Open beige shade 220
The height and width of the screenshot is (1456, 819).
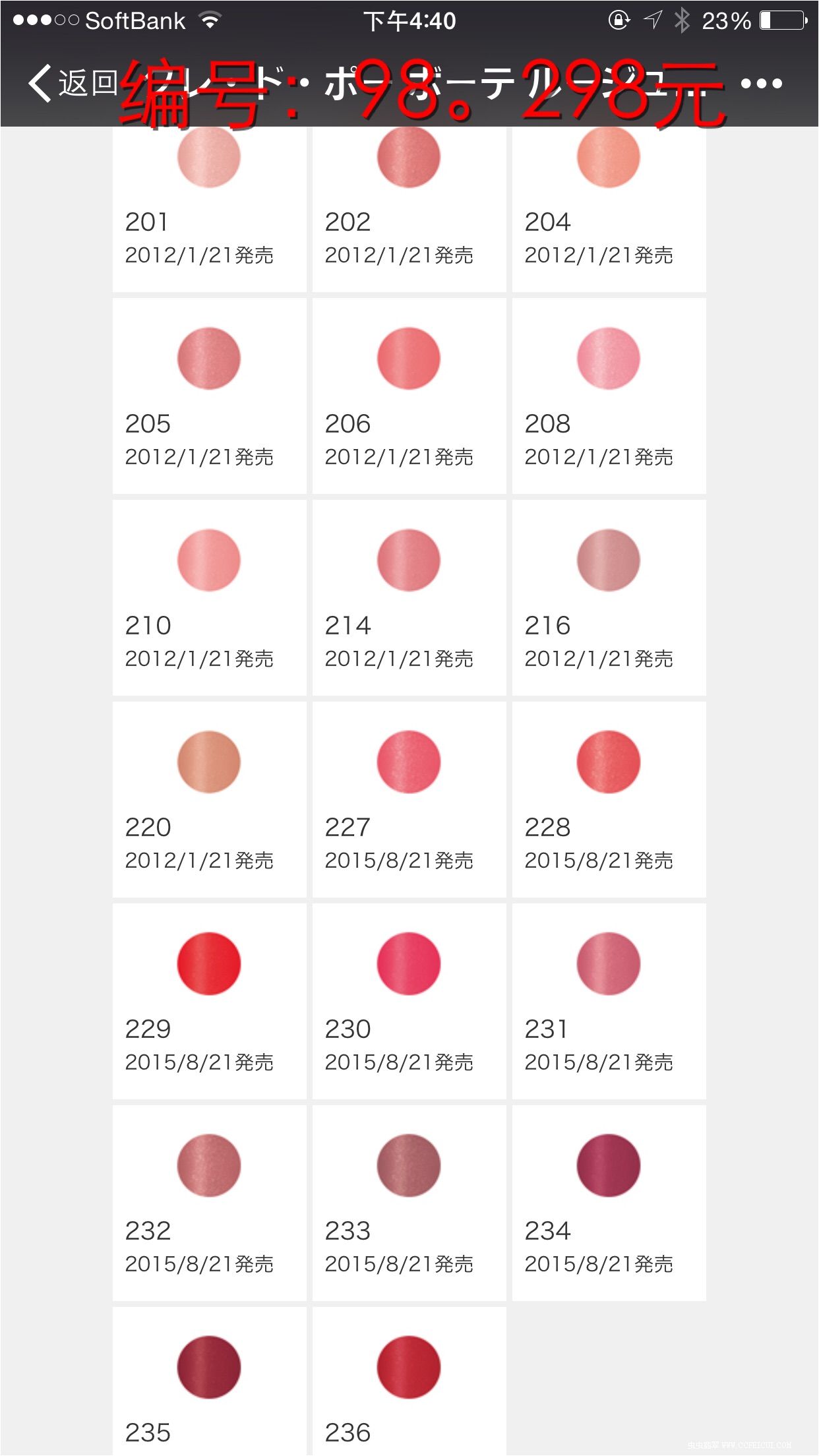209,799
